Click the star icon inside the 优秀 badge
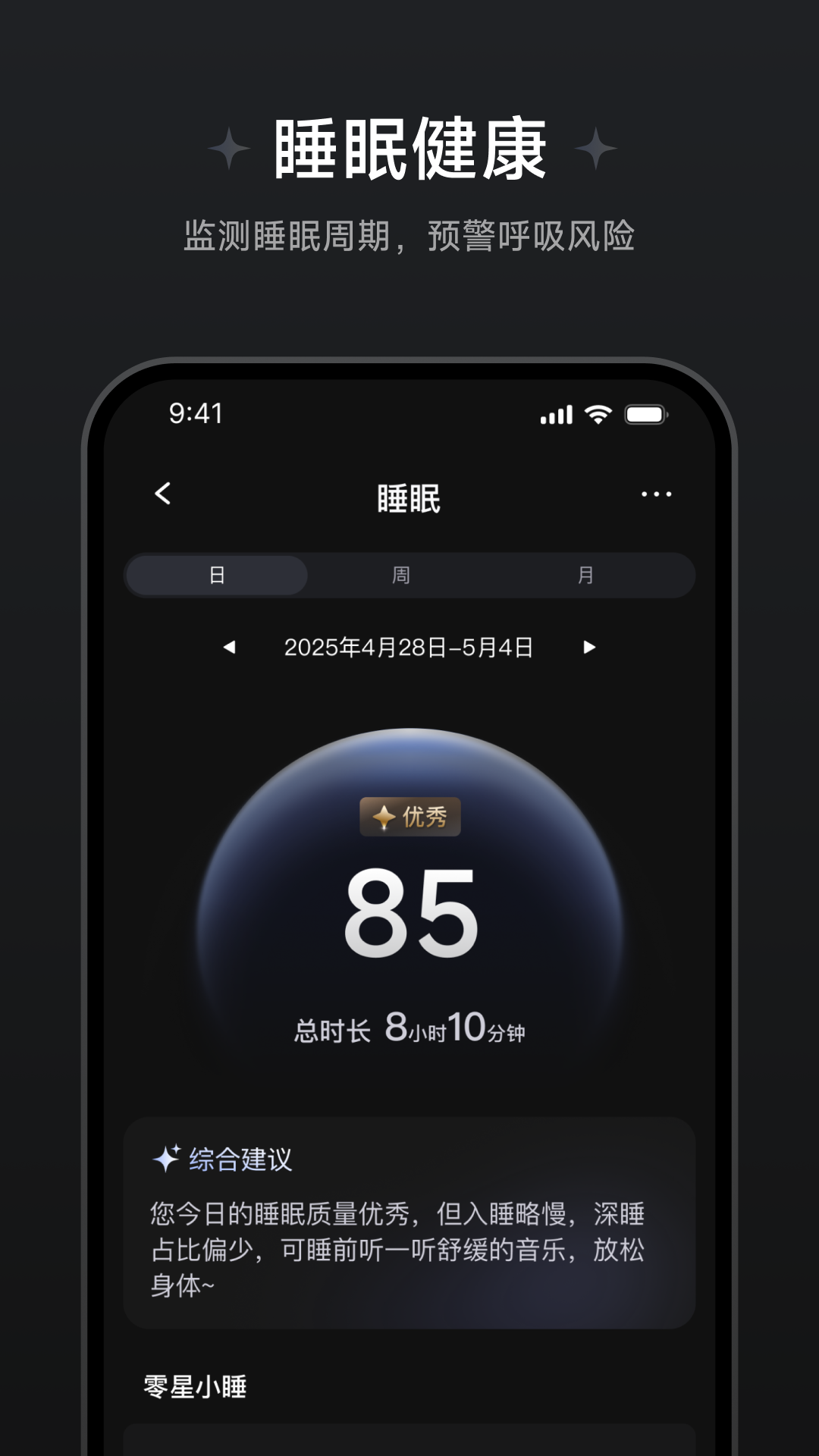The height and width of the screenshot is (1456, 819). 383,817
